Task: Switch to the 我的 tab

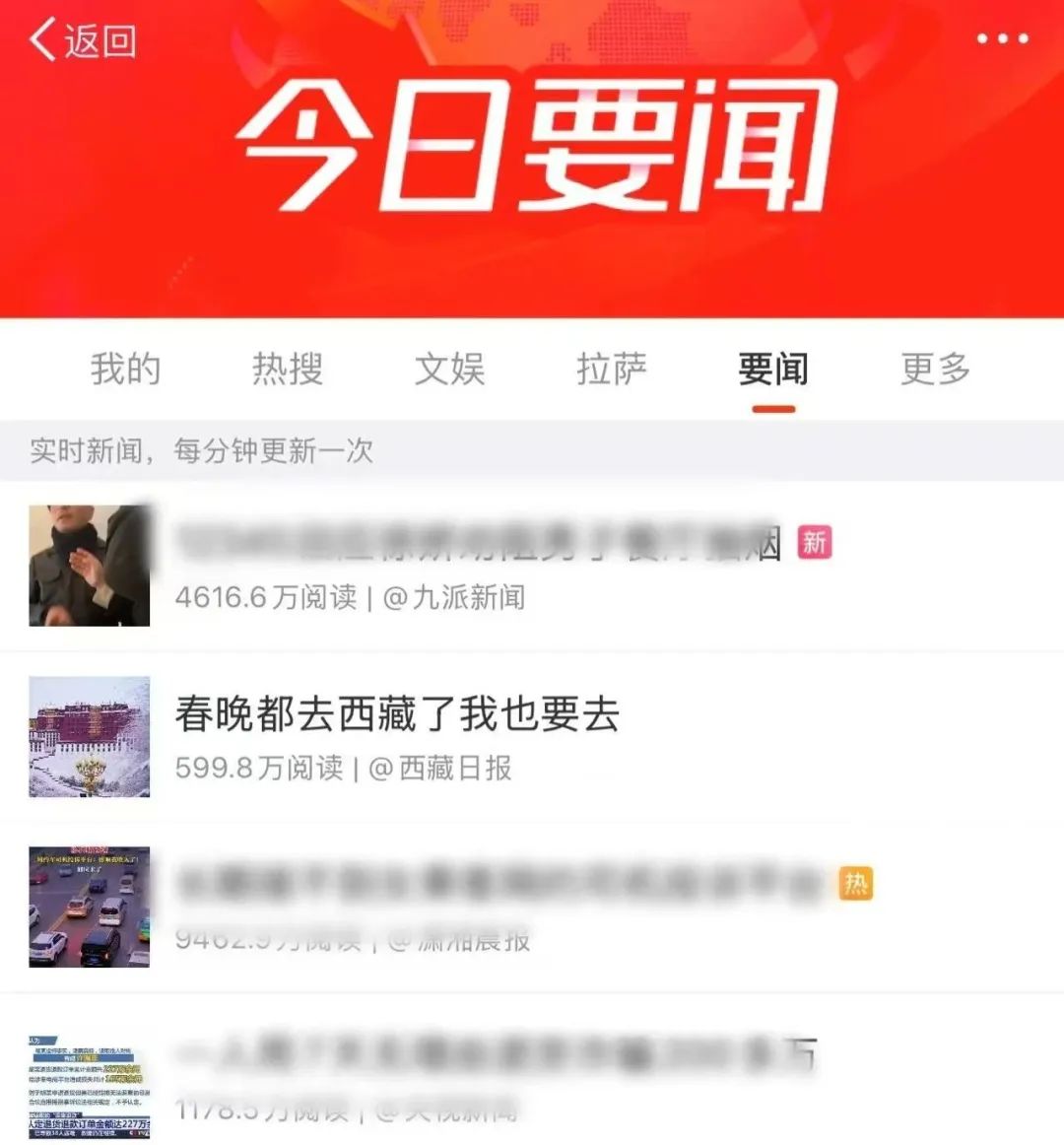Action: [x=125, y=370]
